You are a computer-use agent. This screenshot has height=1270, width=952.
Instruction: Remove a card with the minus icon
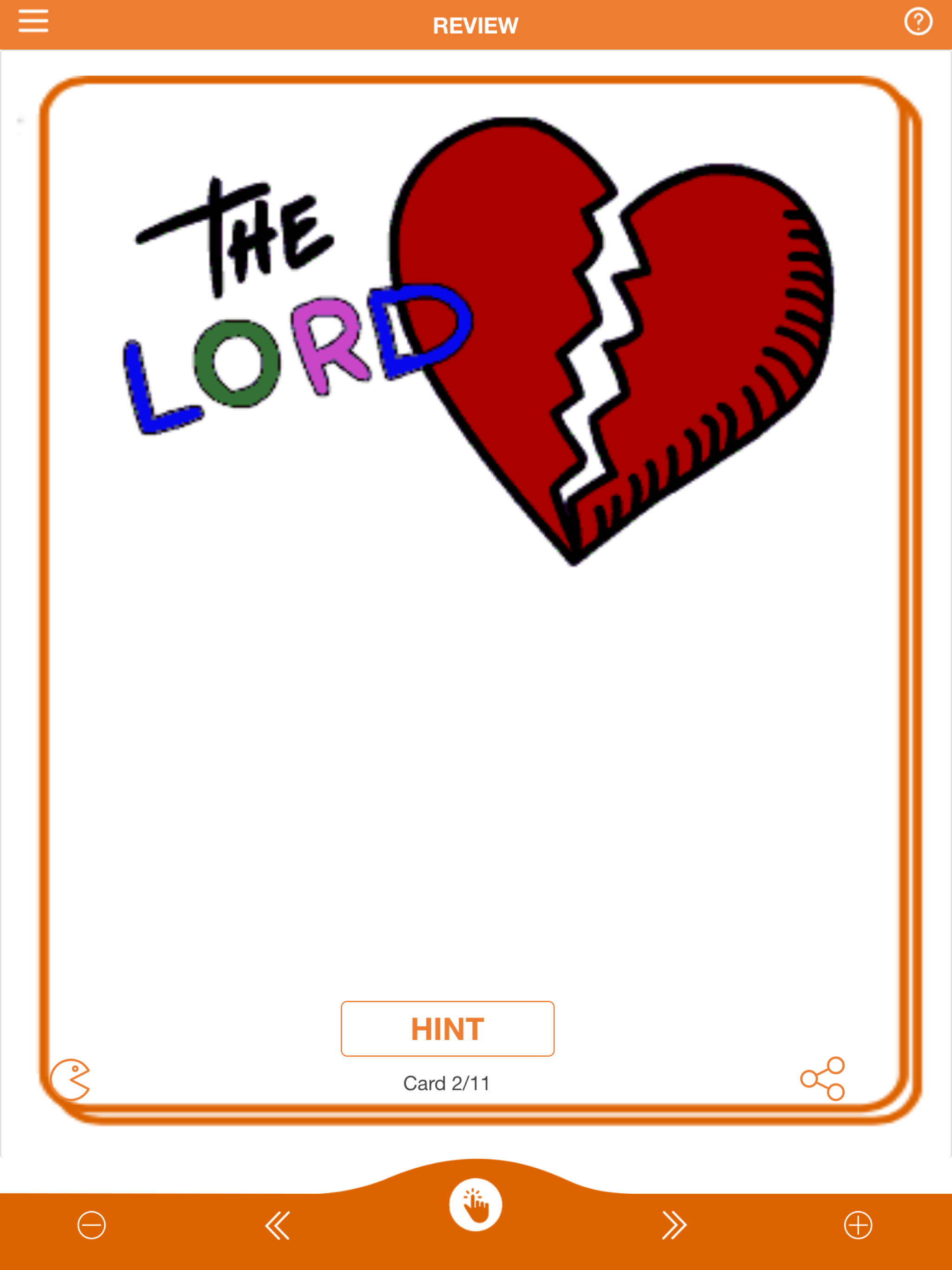click(x=93, y=1226)
